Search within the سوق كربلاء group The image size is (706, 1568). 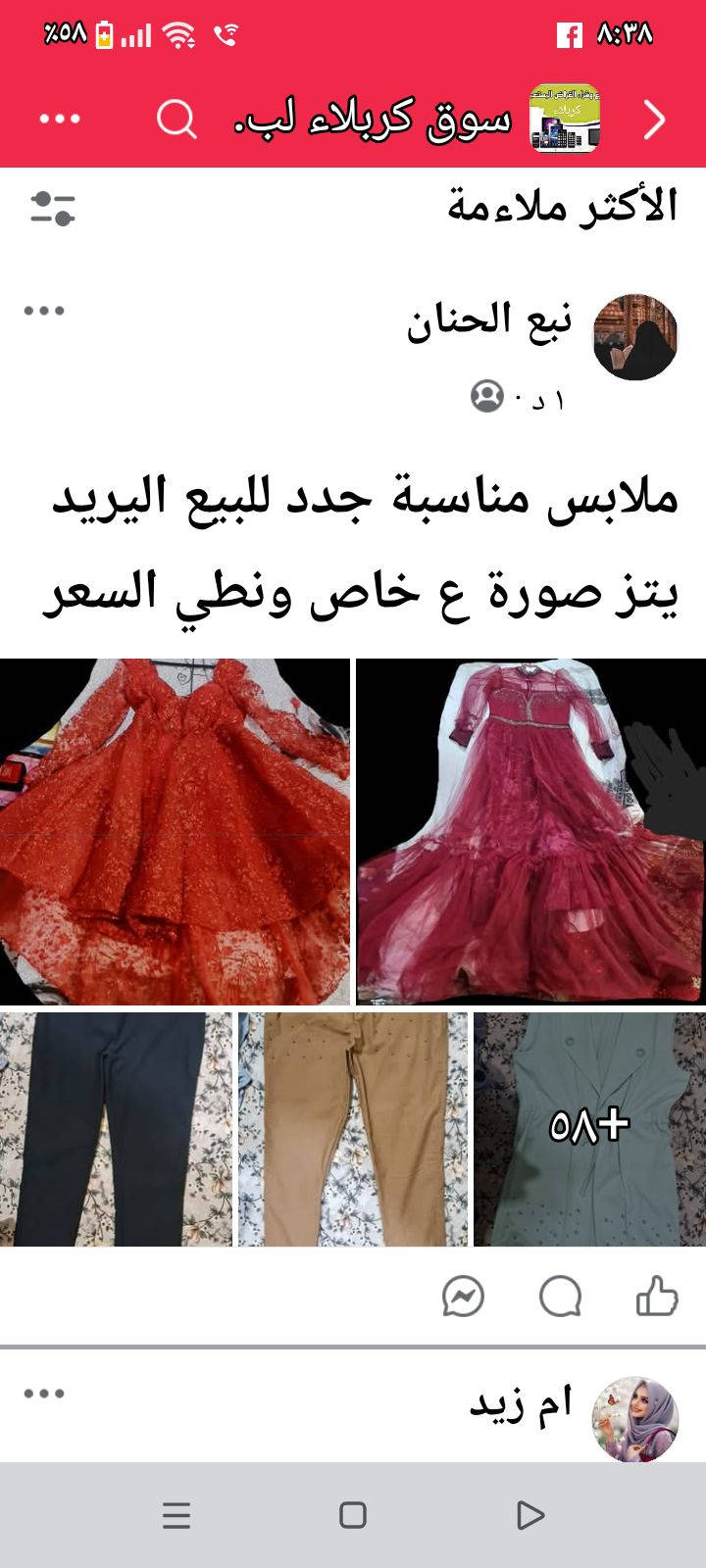point(176,120)
